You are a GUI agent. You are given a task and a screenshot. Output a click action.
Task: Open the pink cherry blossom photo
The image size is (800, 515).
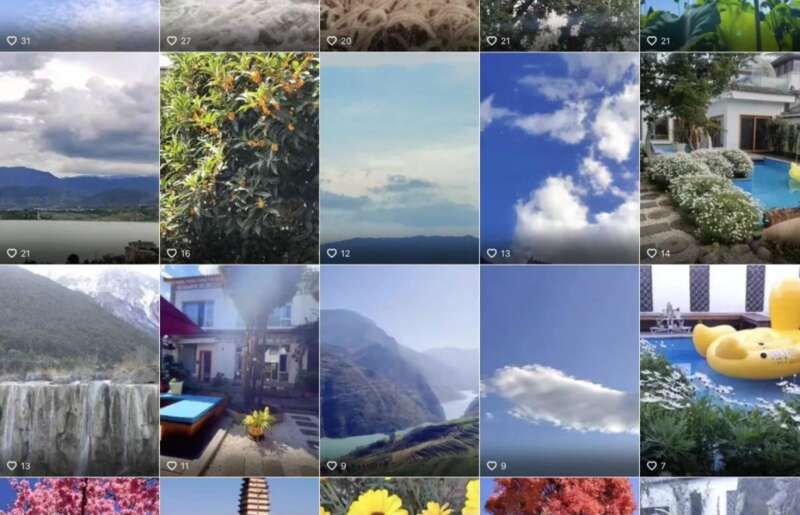coord(79,497)
